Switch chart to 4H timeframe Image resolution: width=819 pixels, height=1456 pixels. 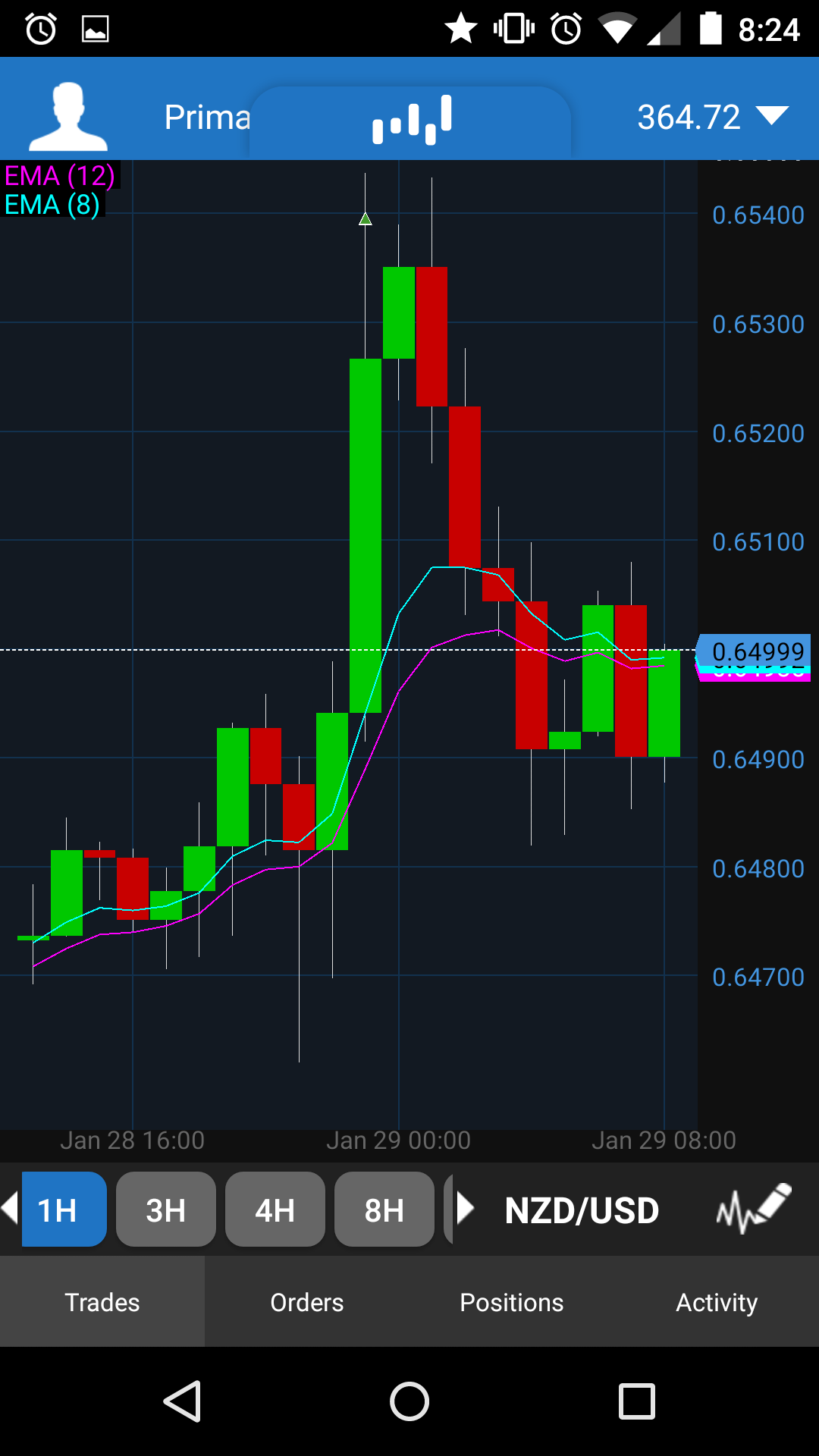coord(275,1210)
